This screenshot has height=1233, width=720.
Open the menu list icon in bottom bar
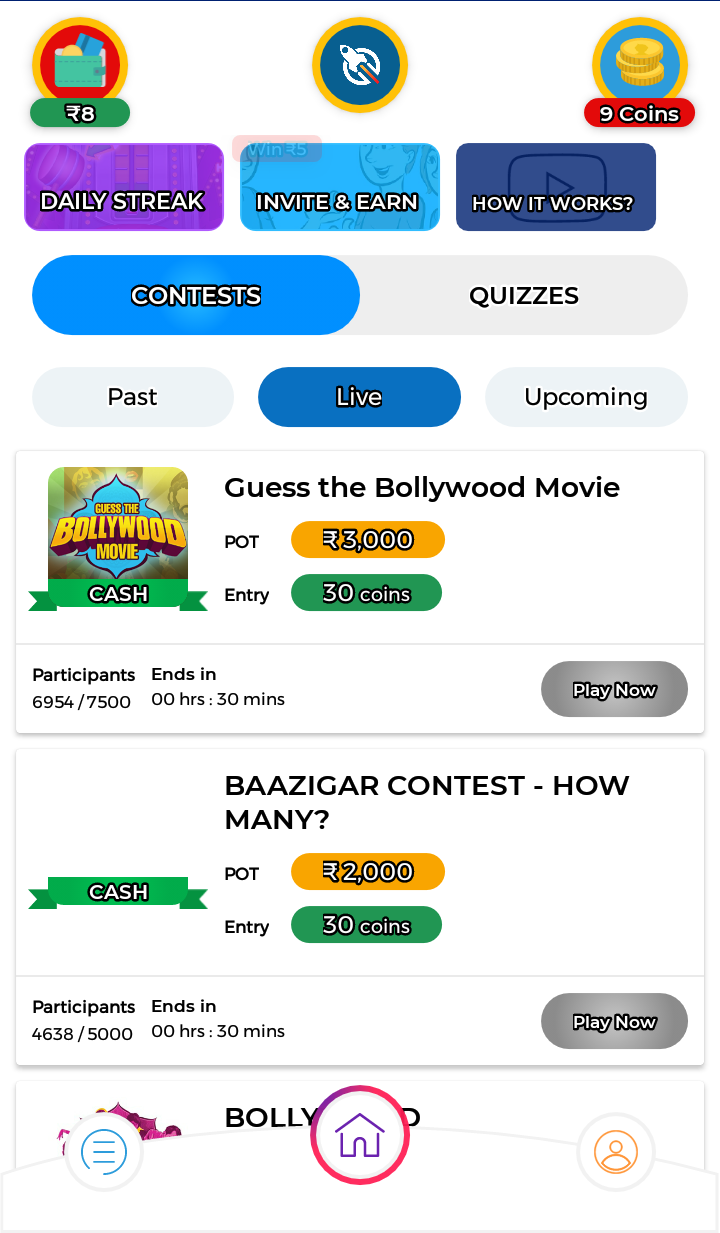click(102, 1151)
